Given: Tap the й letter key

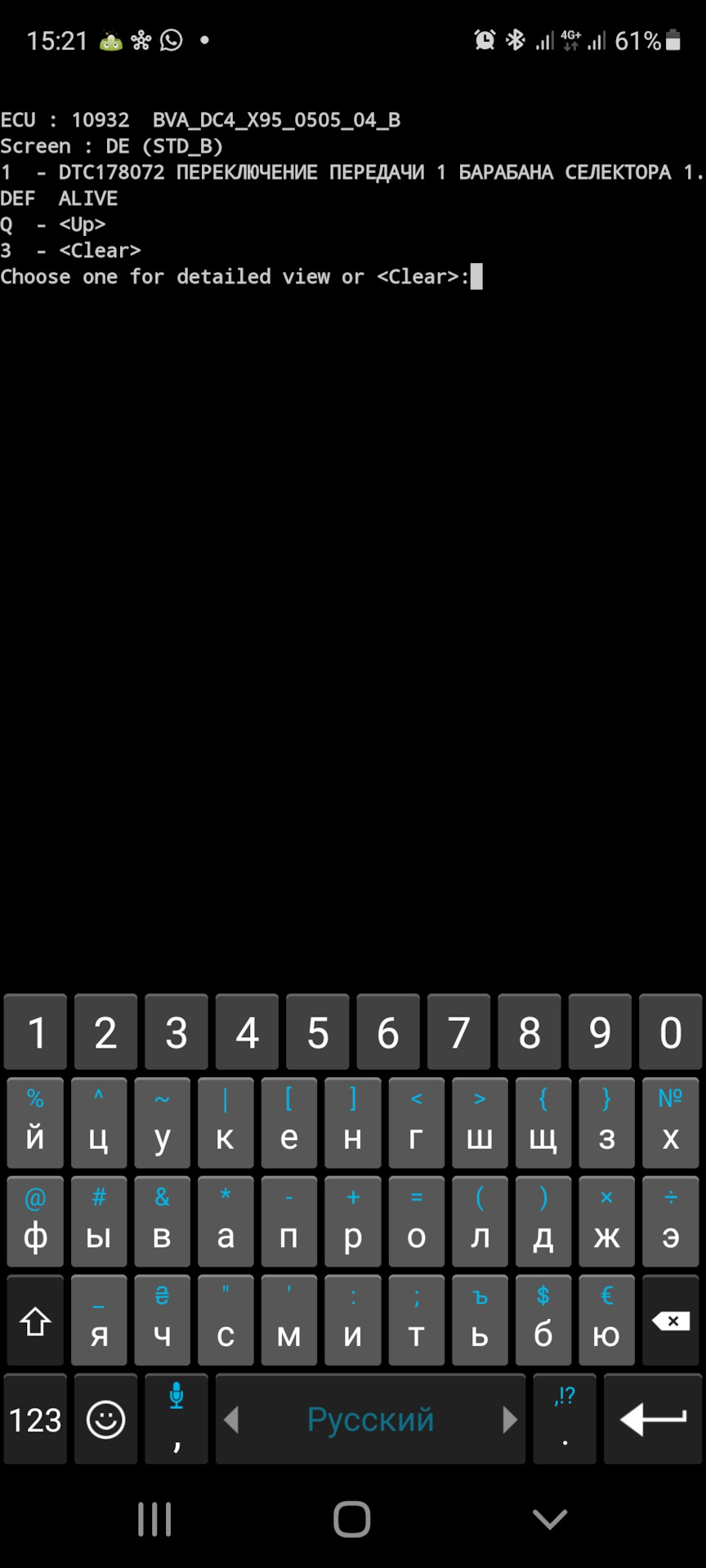Looking at the screenshot, I should pyautogui.click(x=35, y=1123).
